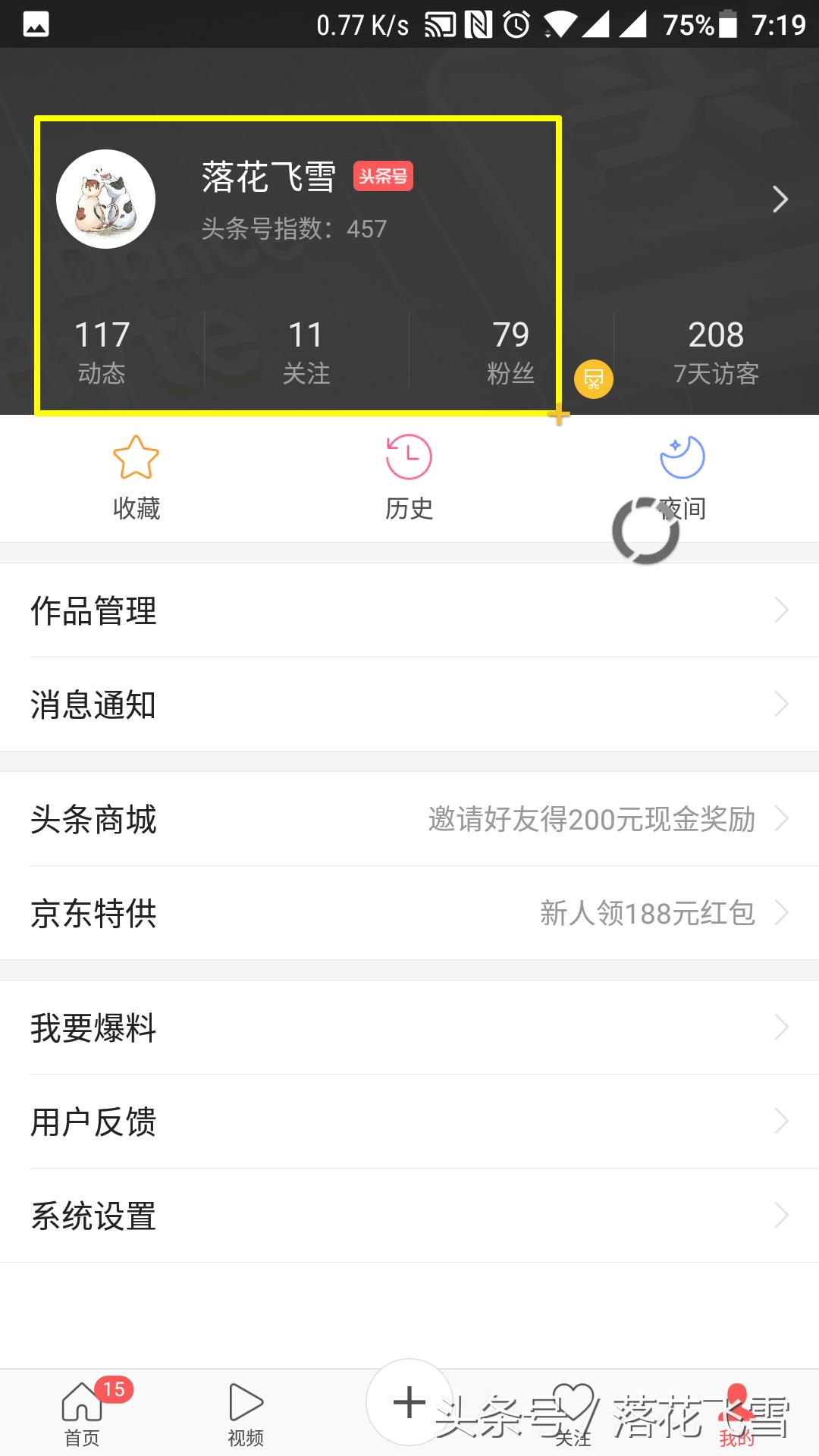Open the 收藏 favorites star icon
Image resolution: width=819 pixels, height=1456 pixels.
pos(133,458)
